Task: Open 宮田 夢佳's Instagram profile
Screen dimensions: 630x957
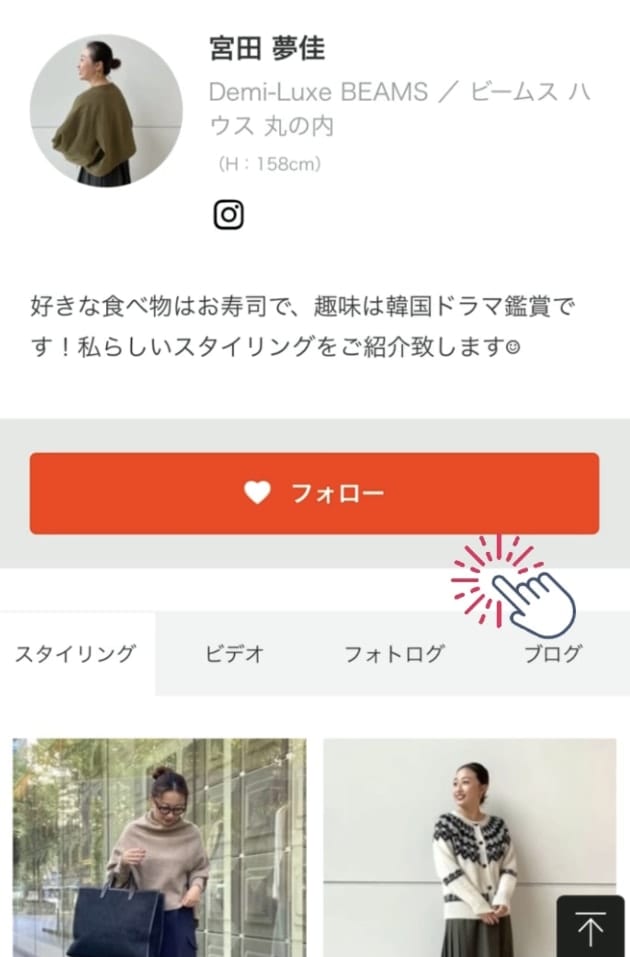Action: tap(228, 215)
